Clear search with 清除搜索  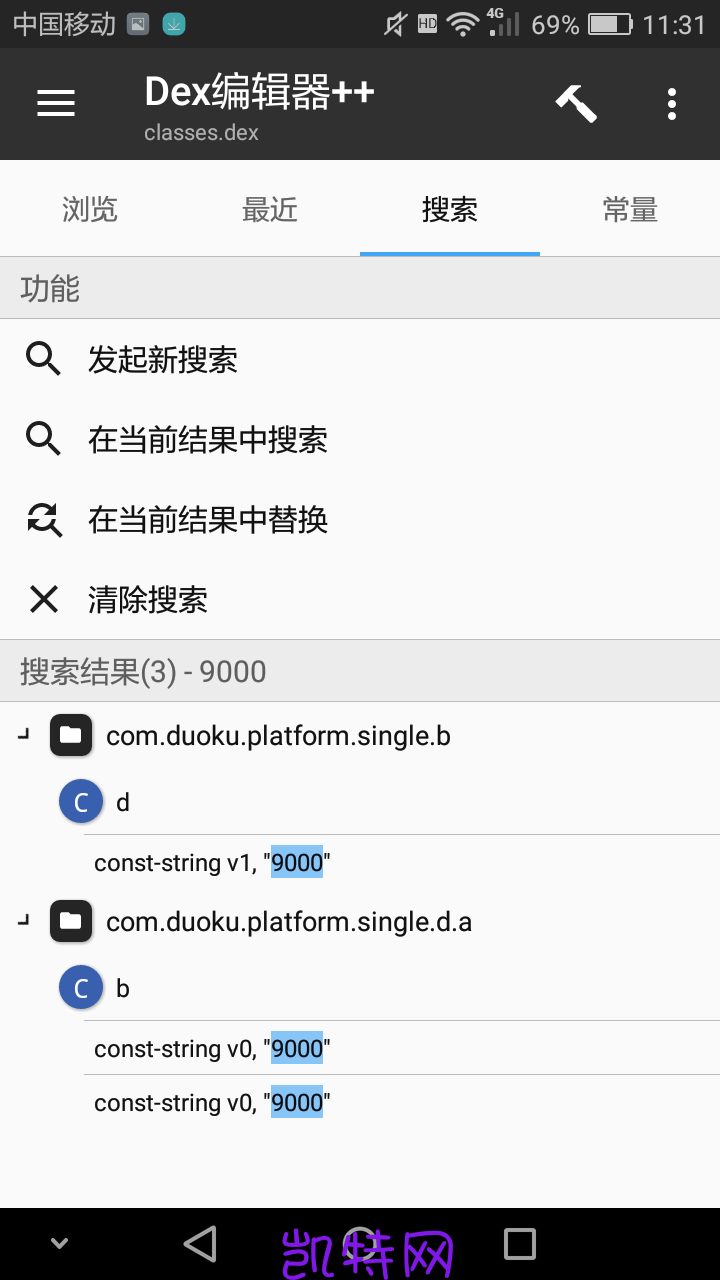pyautogui.click(x=360, y=599)
